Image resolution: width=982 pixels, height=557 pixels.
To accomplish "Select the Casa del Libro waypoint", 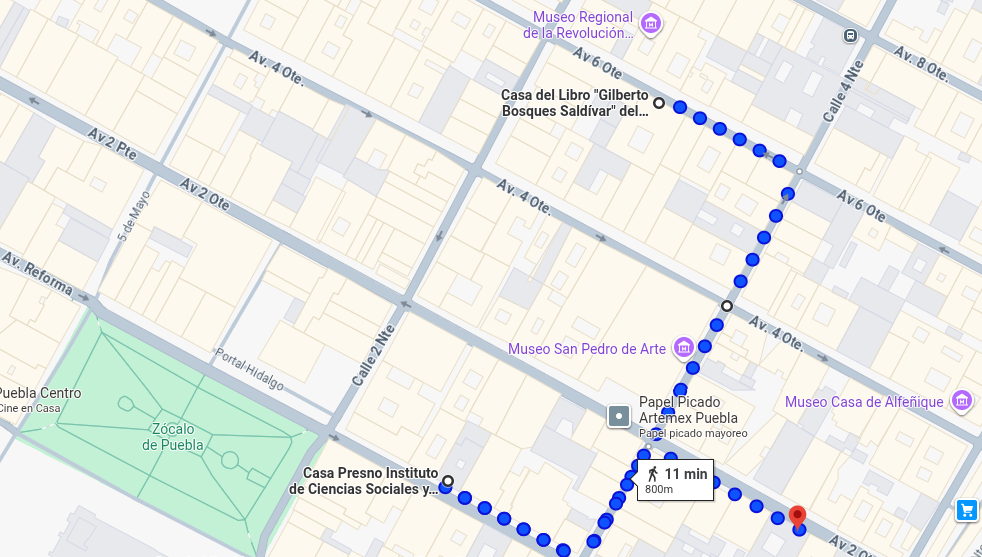I will (x=659, y=103).
